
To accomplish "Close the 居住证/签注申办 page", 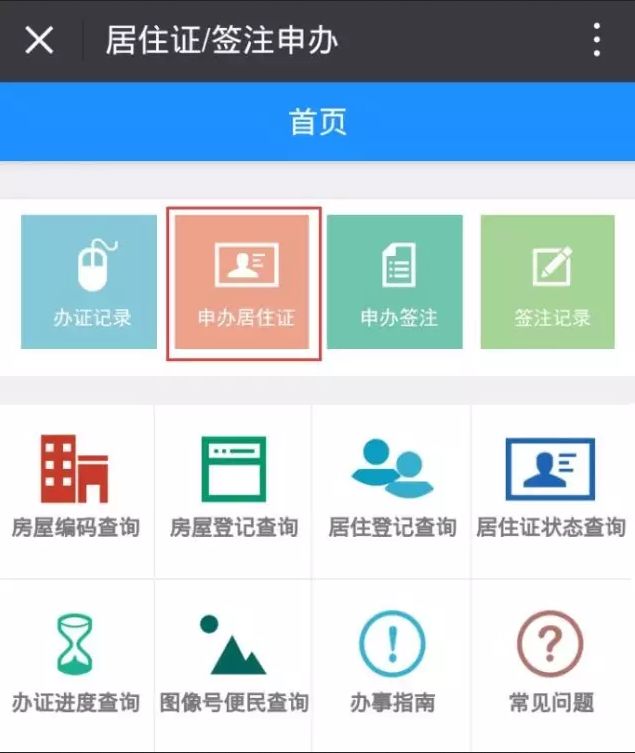I will [x=39, y=41].
